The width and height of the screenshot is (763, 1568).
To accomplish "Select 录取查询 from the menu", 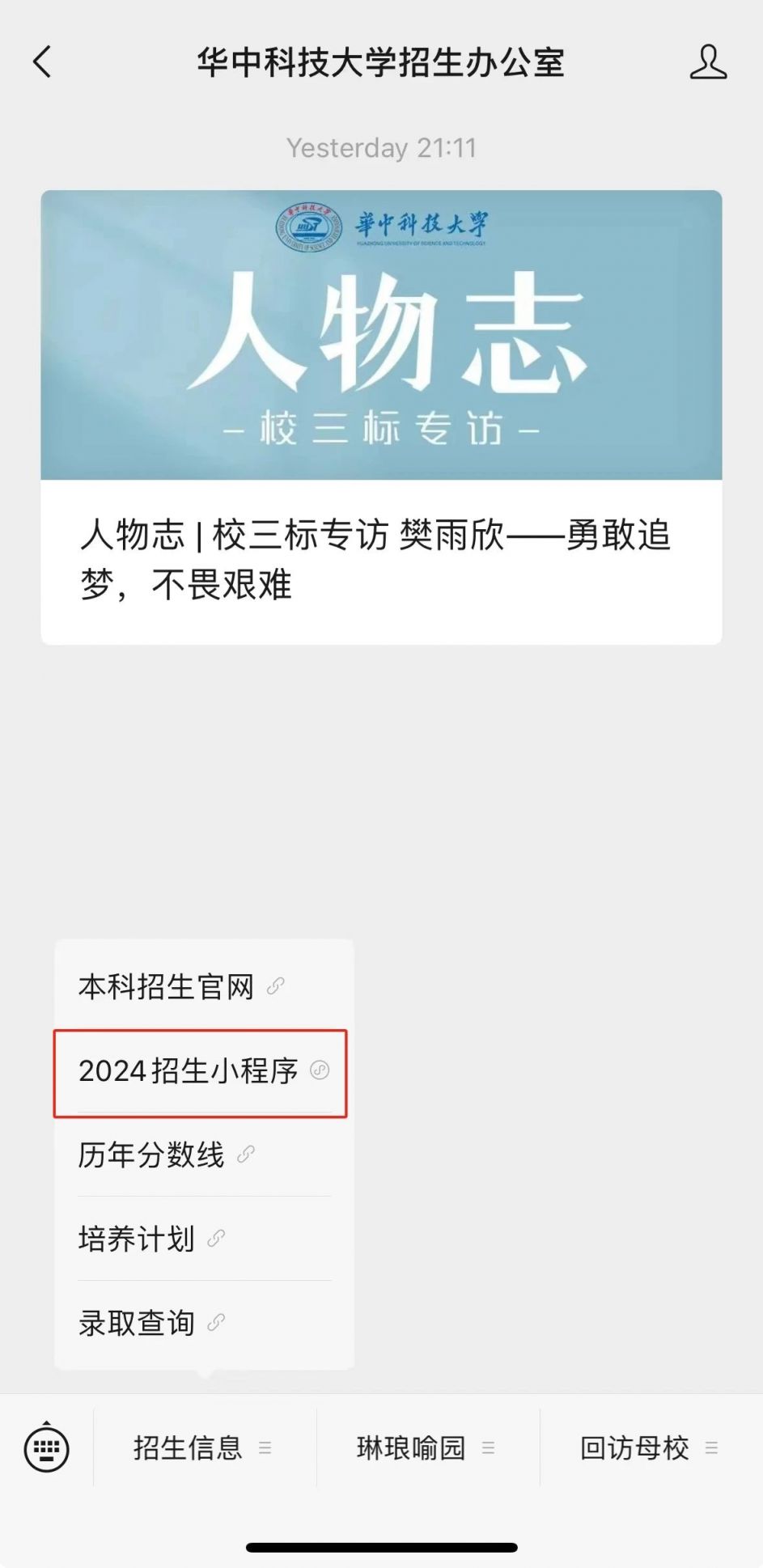I will point(151,1323).
